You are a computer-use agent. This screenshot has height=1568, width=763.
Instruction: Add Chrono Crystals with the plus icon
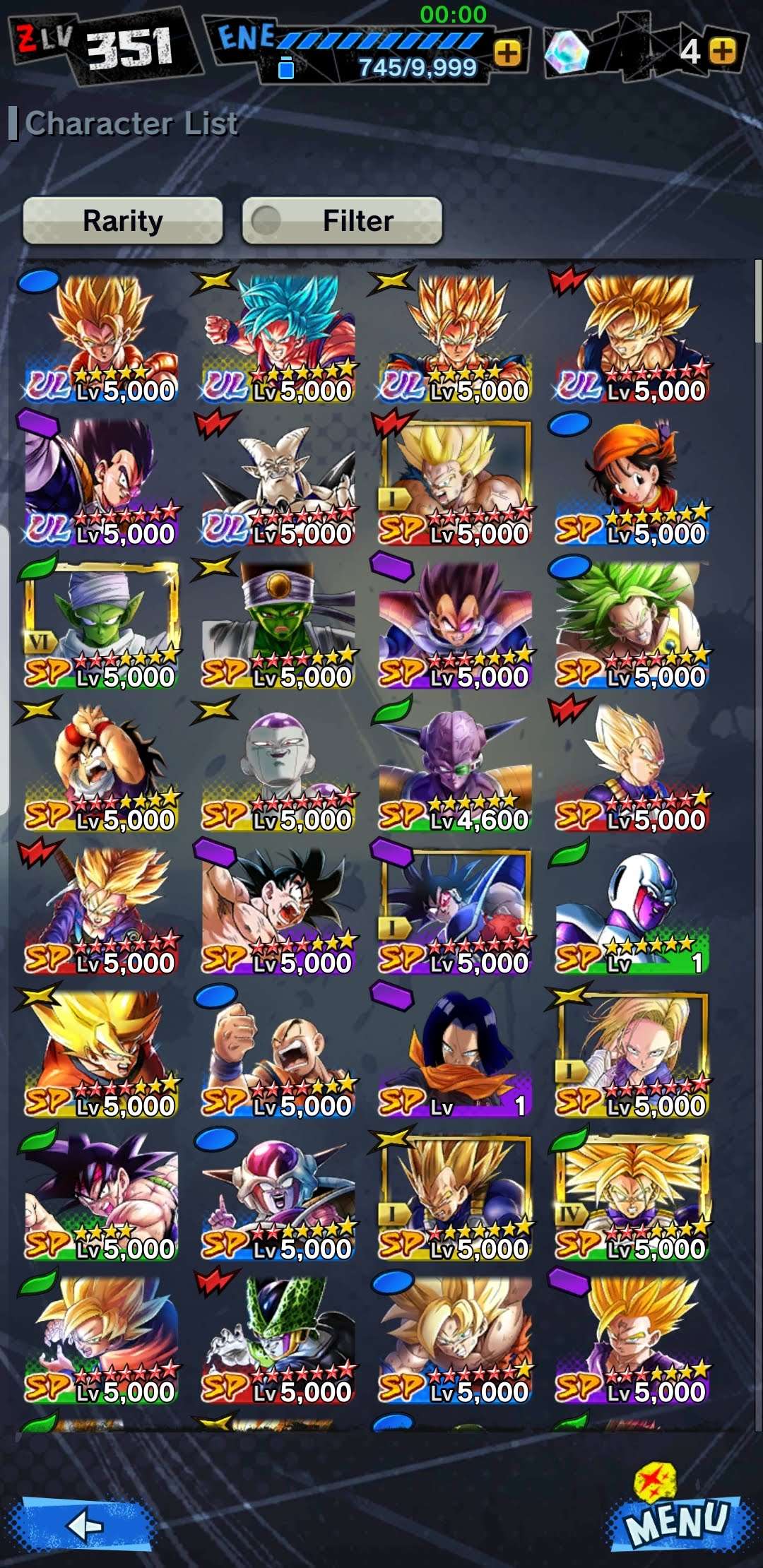pos(722,51)
